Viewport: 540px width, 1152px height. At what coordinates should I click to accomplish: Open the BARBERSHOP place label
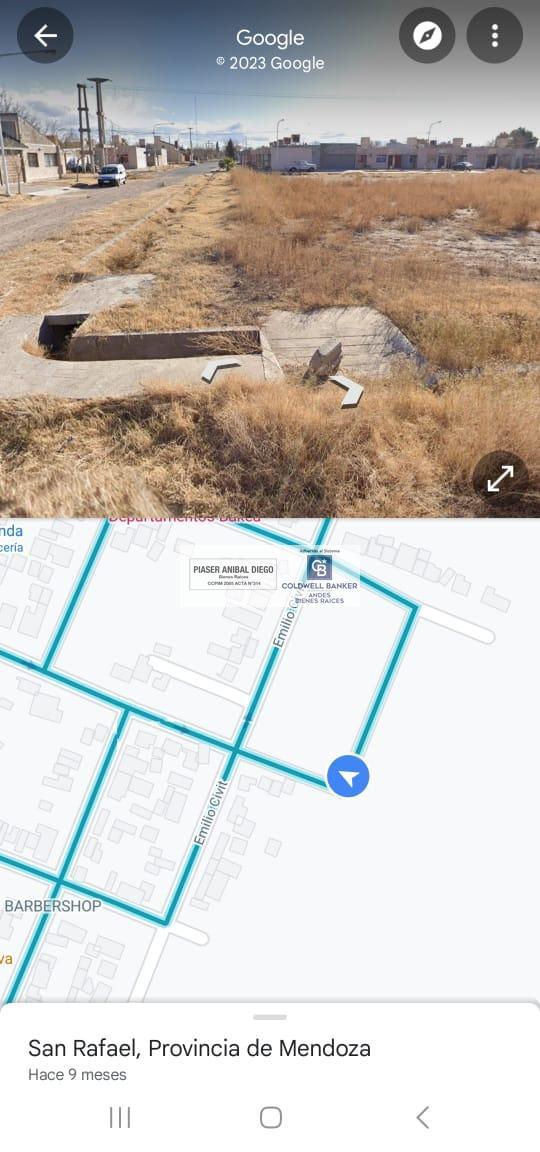pos(53,906)
